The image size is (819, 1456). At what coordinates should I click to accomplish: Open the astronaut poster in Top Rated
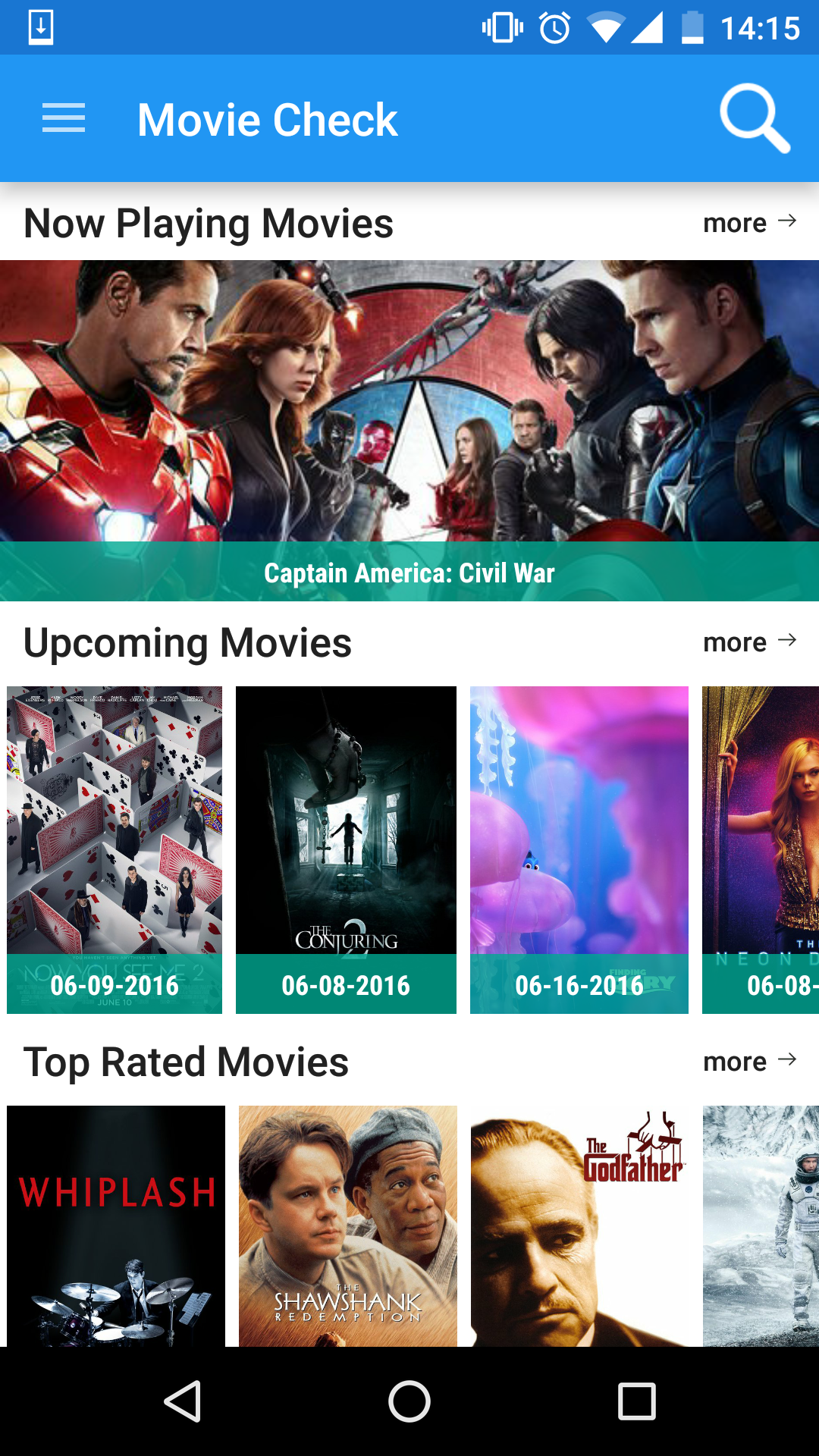point(761,1225)
